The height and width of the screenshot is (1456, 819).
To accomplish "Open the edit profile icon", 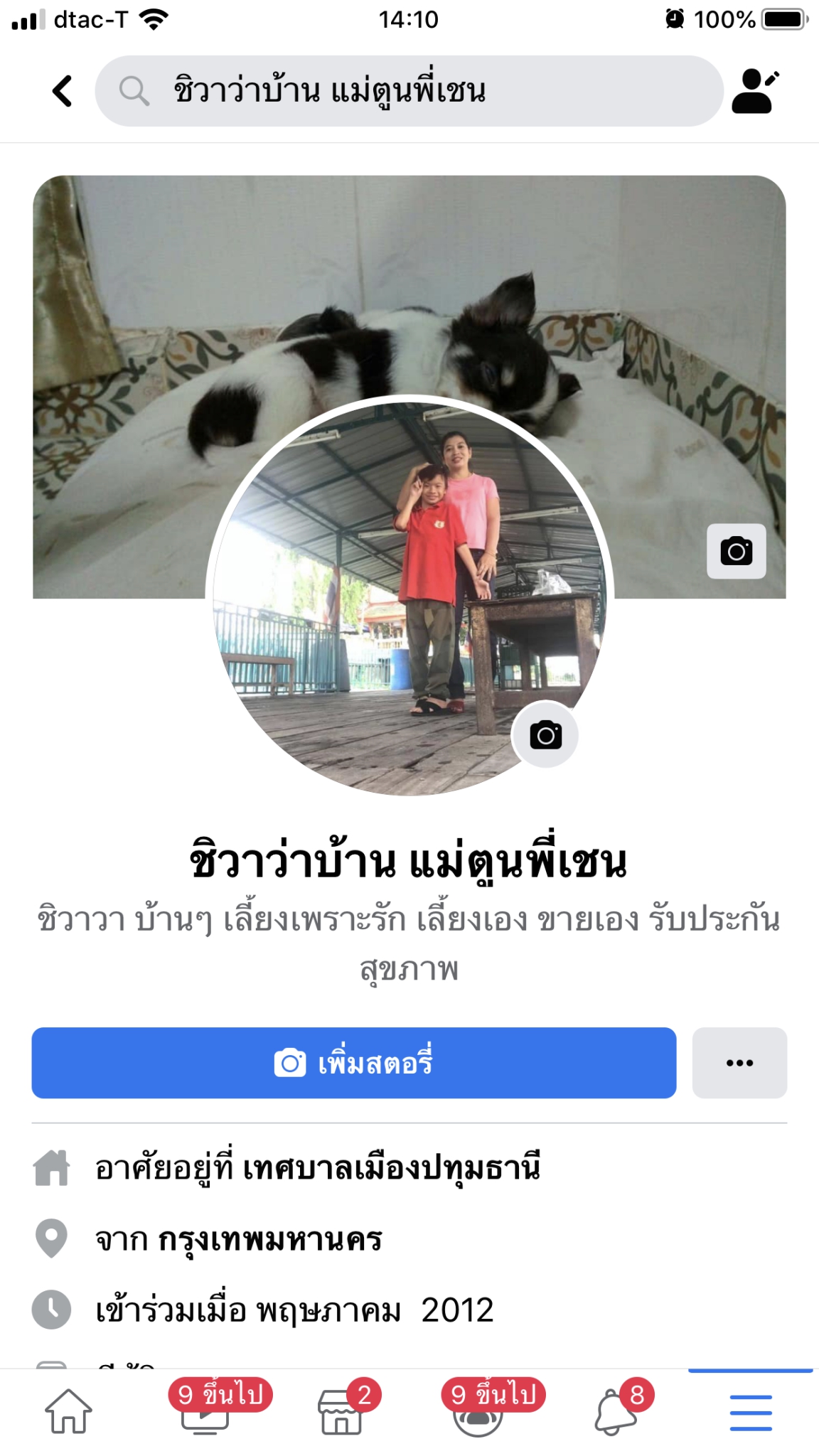I will [x=755, y=91].
